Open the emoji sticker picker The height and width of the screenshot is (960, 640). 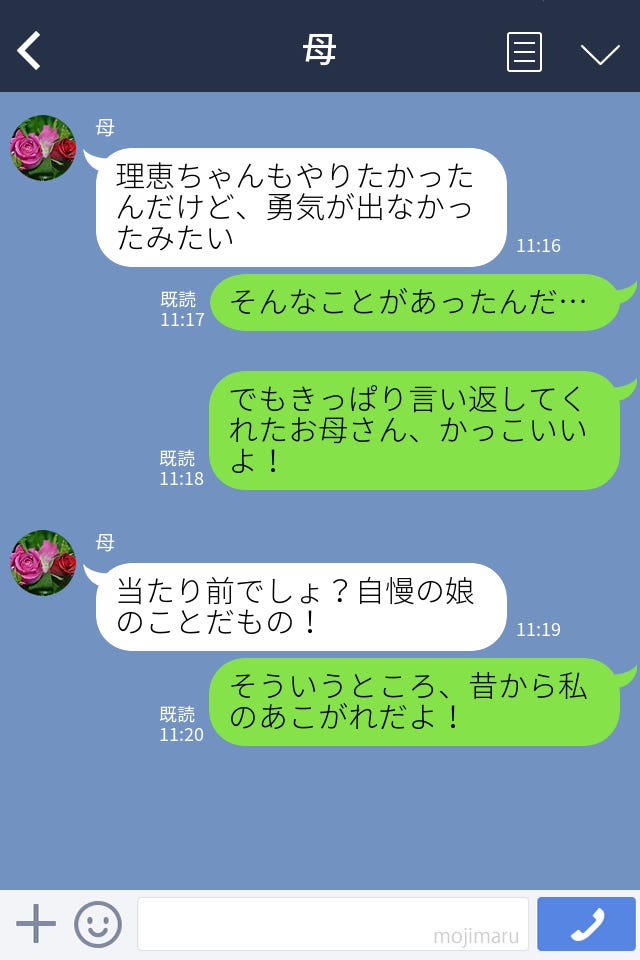click(x=98, y=924)
